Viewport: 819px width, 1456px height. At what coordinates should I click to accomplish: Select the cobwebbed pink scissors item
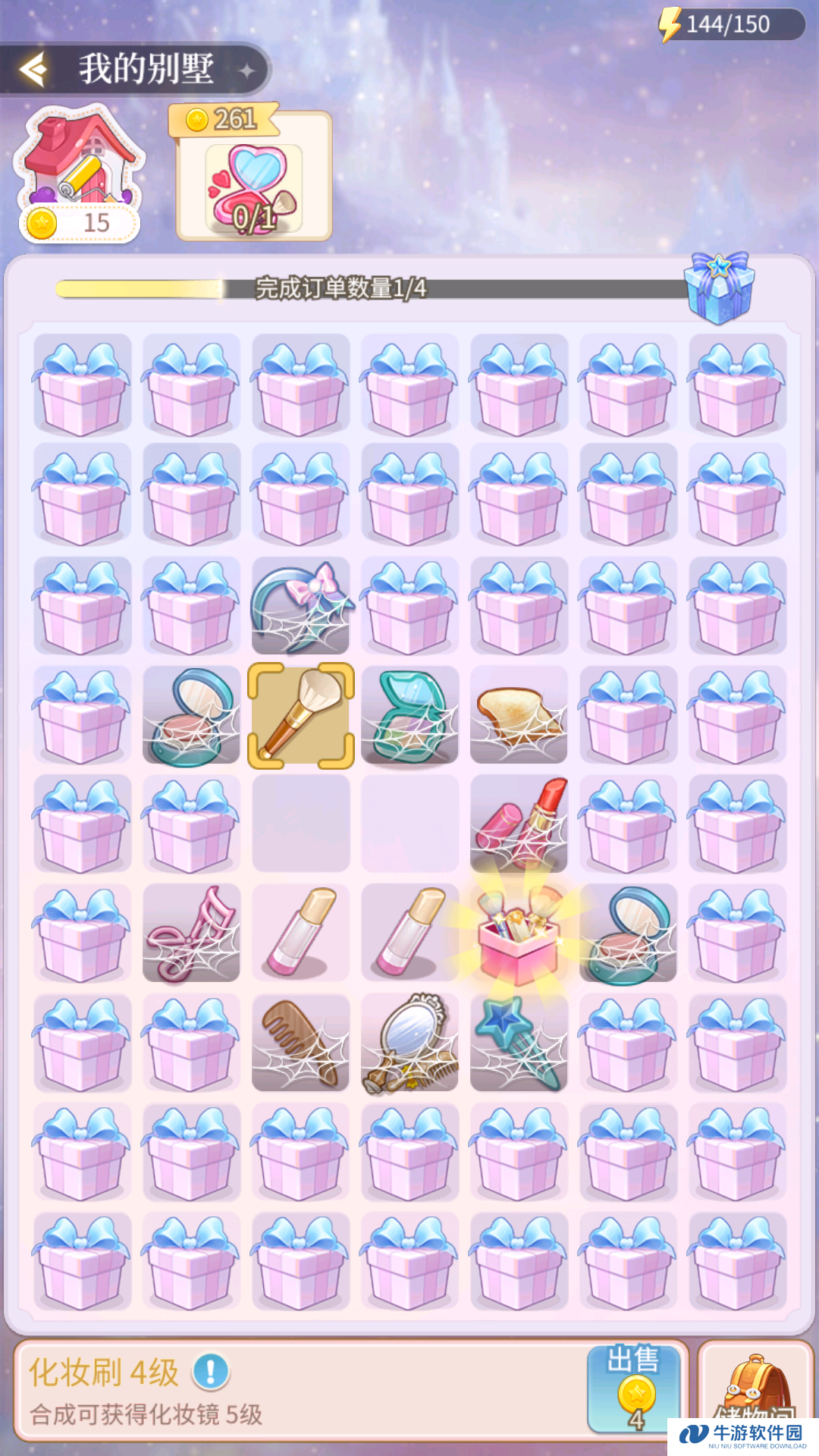pos(191,934)
